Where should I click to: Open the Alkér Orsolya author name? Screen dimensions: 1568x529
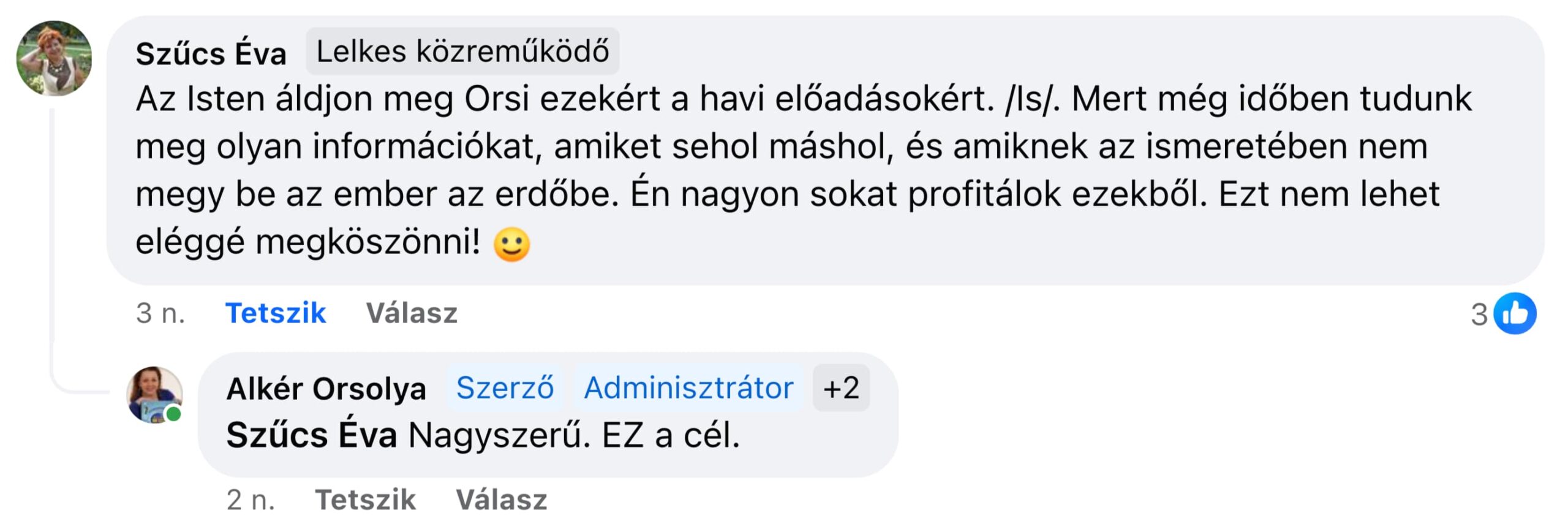pyautogui.click(x=326, y=389)
